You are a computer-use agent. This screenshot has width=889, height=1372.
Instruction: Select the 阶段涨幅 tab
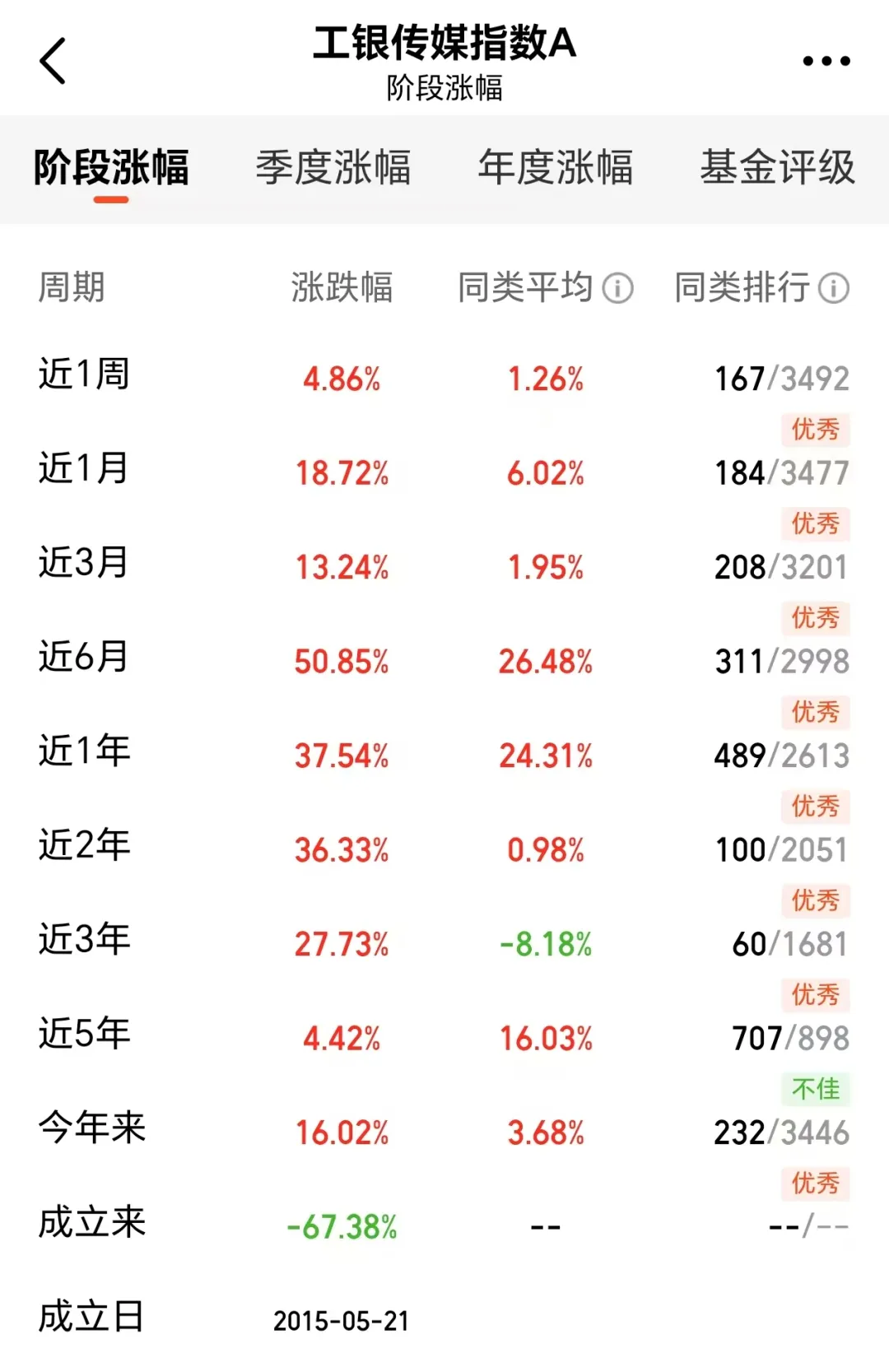111,168
